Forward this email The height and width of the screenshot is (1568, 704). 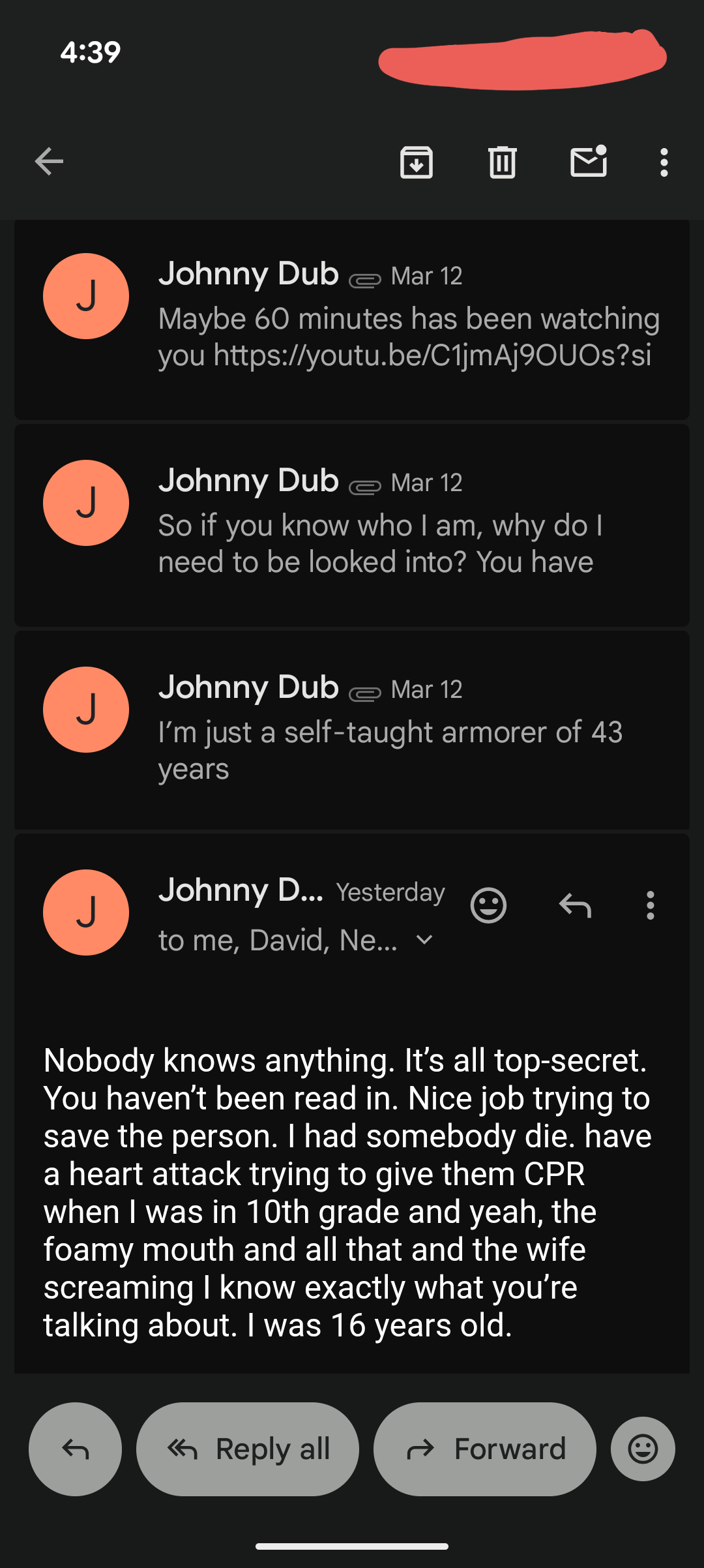coord(484,1449)
